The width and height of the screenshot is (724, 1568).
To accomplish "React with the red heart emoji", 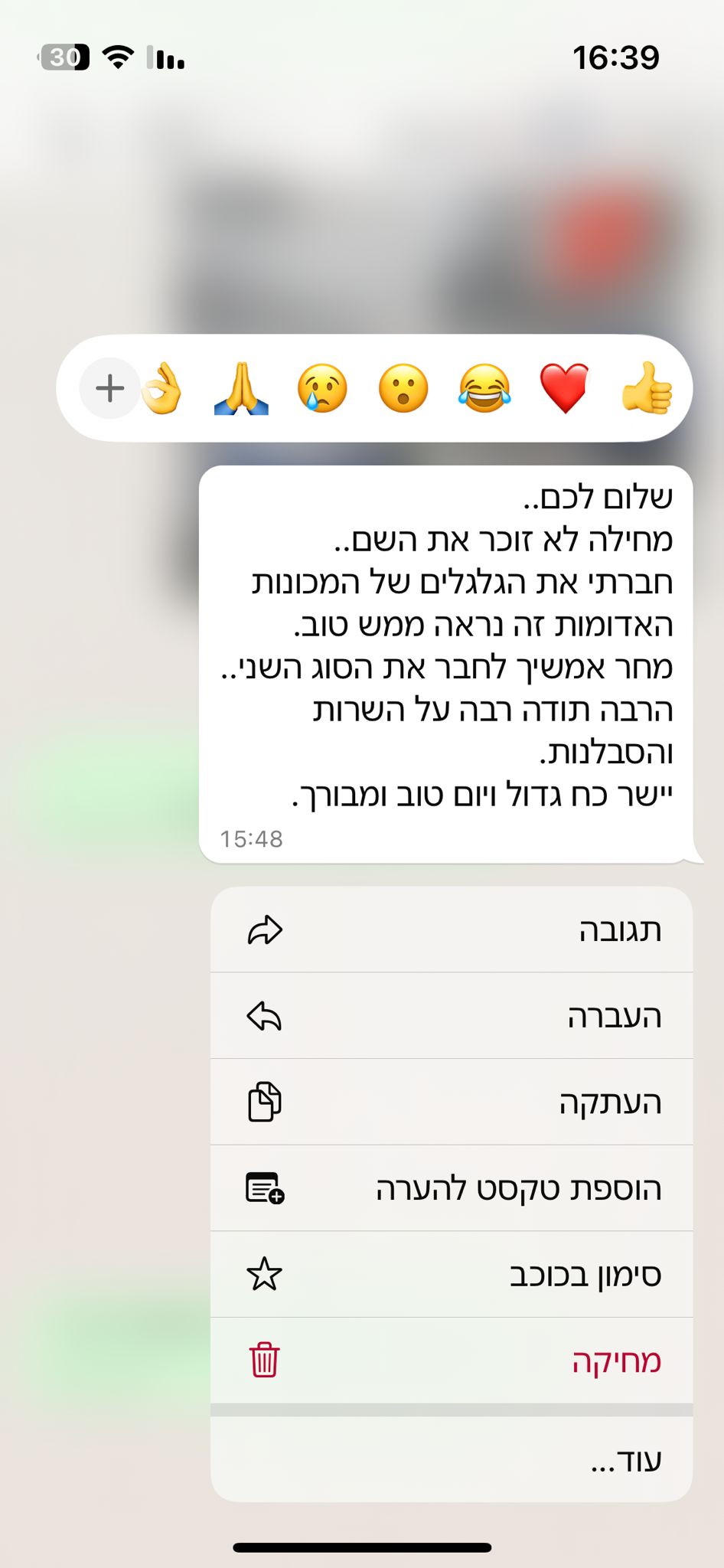I will tap(565, 388).
